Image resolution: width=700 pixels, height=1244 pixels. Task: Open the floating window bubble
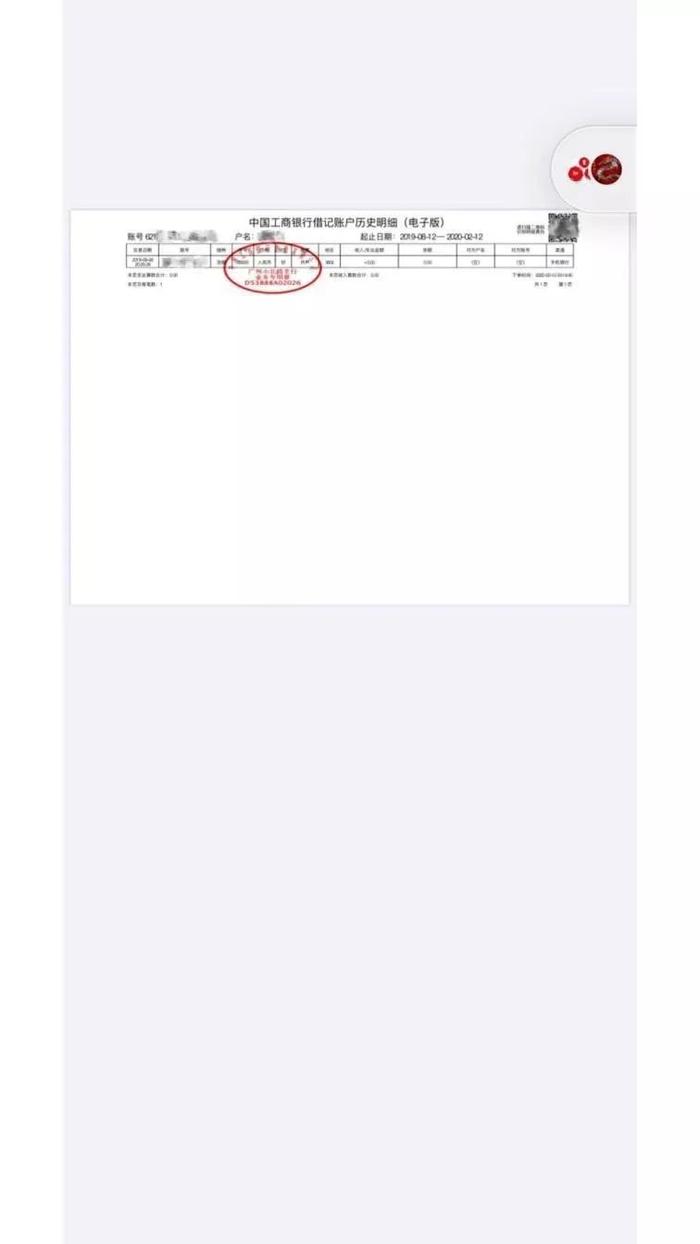597,169
